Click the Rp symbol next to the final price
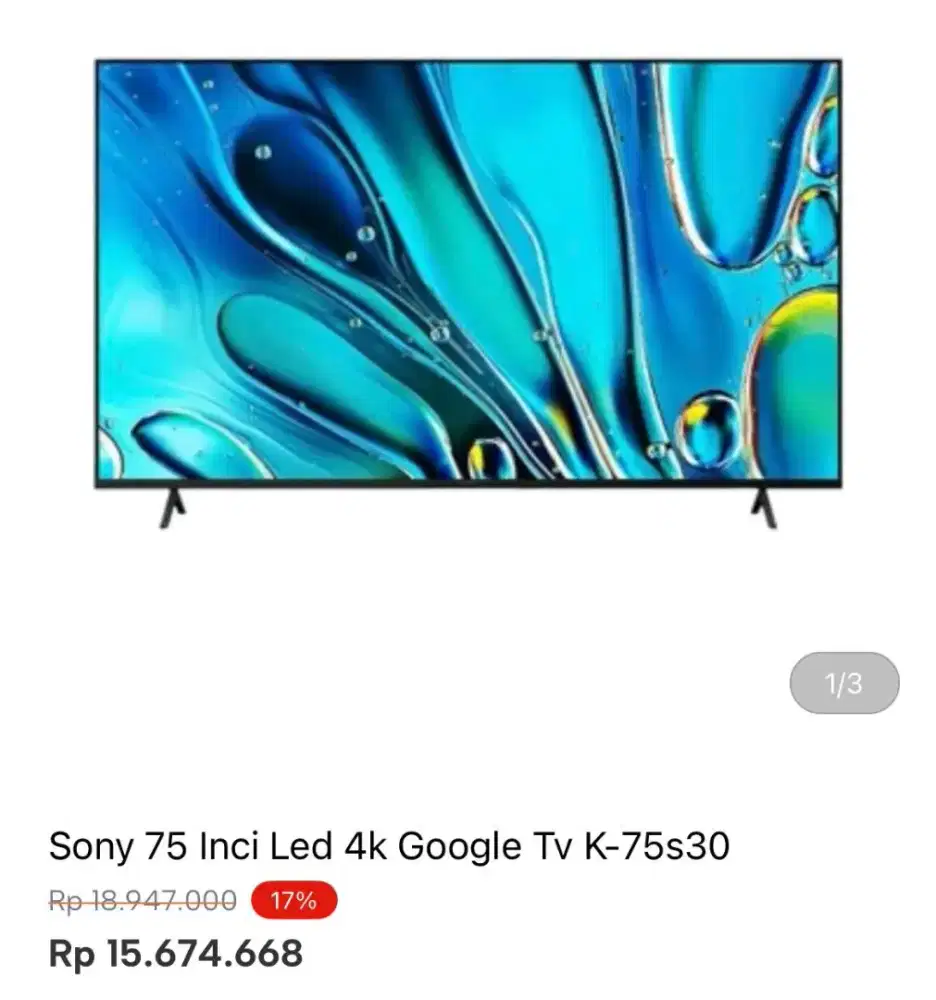The image size is (936, 1000). (72, 953)
